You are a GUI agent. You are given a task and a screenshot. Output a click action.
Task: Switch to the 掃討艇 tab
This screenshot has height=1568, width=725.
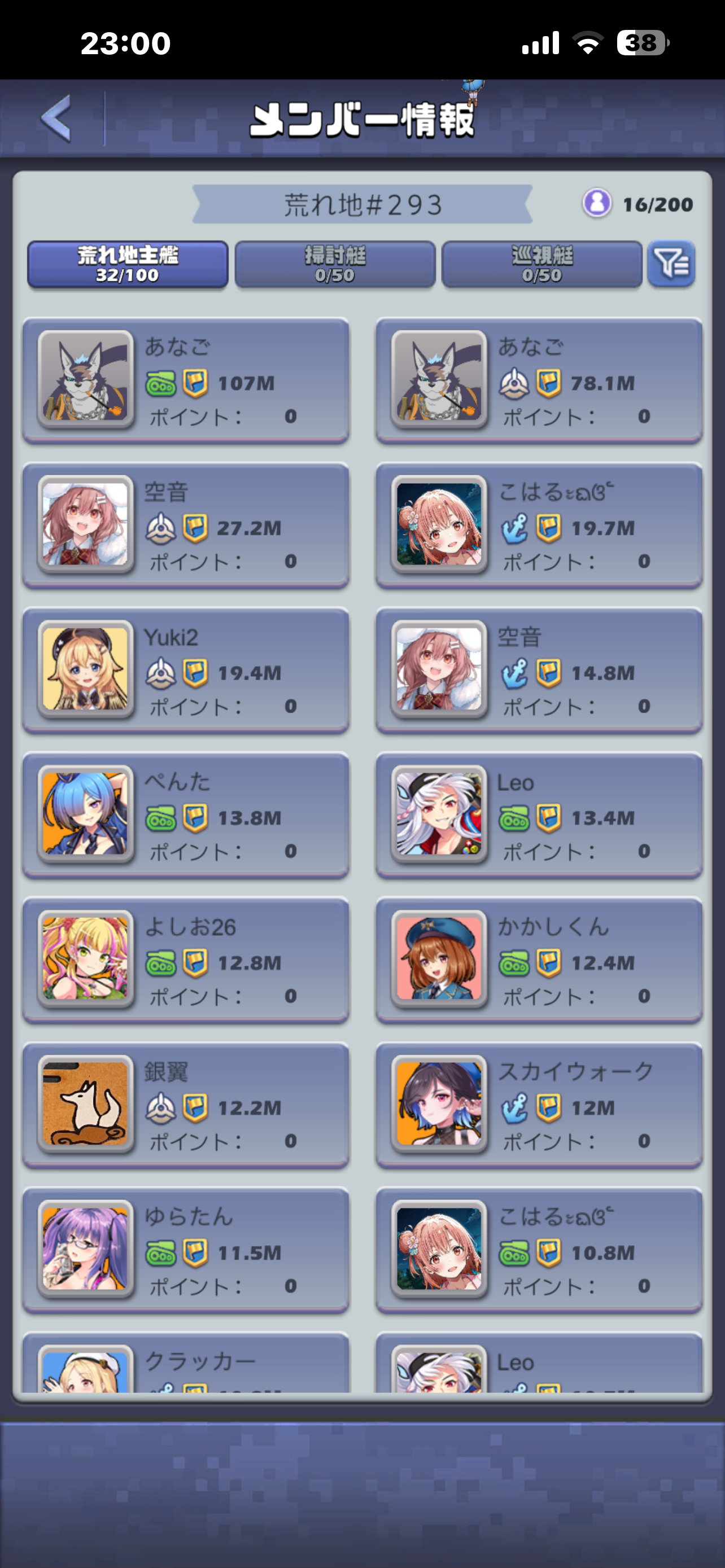coord(335,264)
